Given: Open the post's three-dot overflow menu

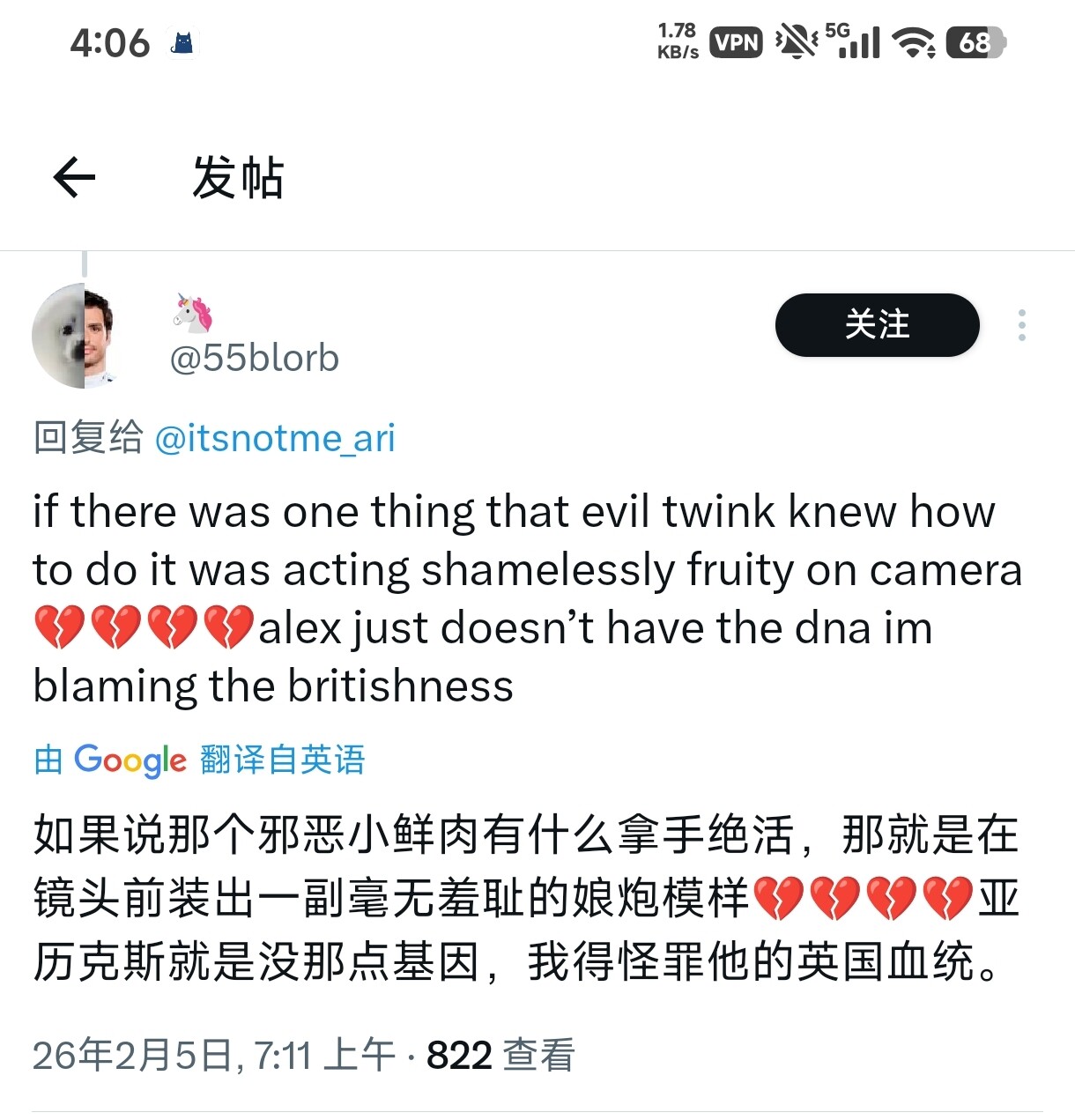Looking at the screenshot, I should point(1021,325).
